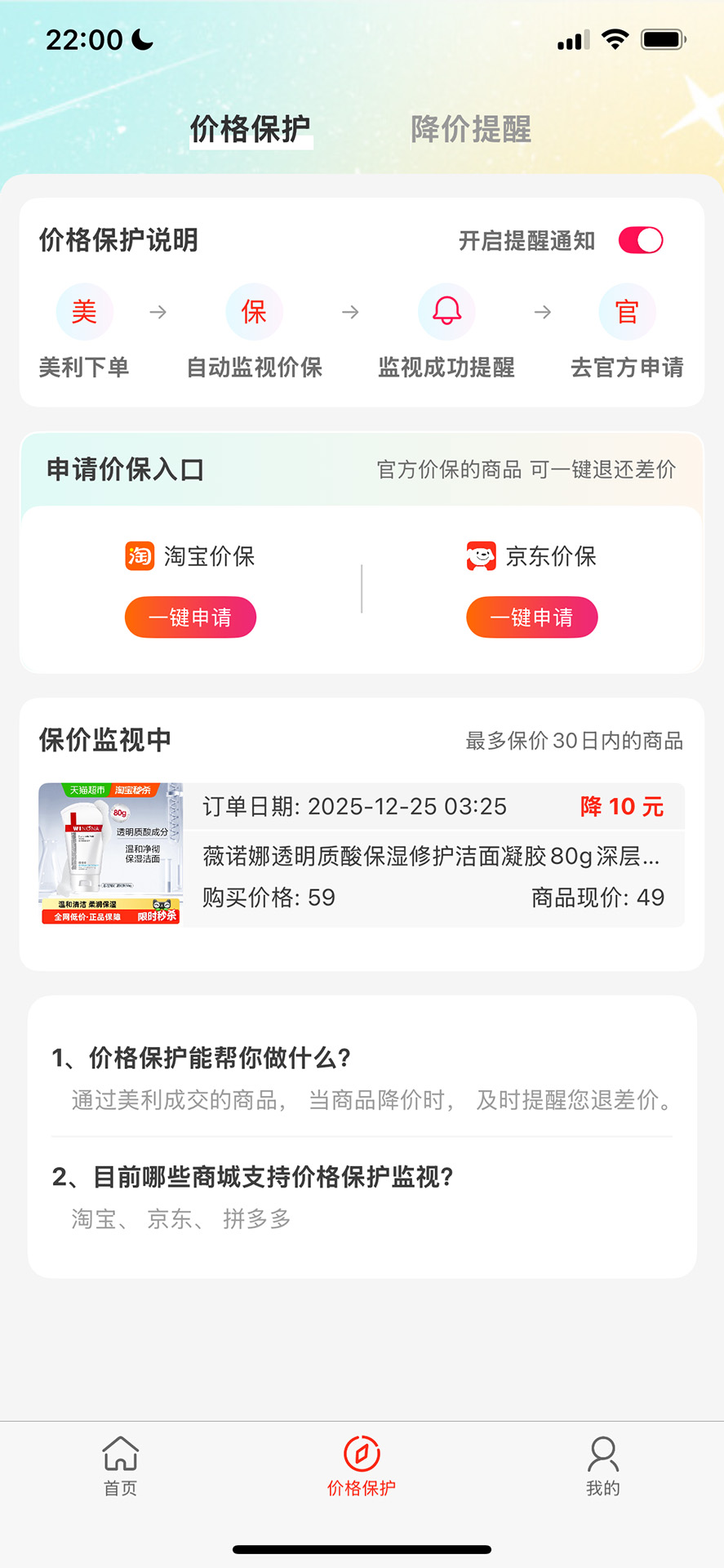Viewport: 724px width, 1568px height.
Task: Tap the bell notification reminder icon
Action: point(446,311)
